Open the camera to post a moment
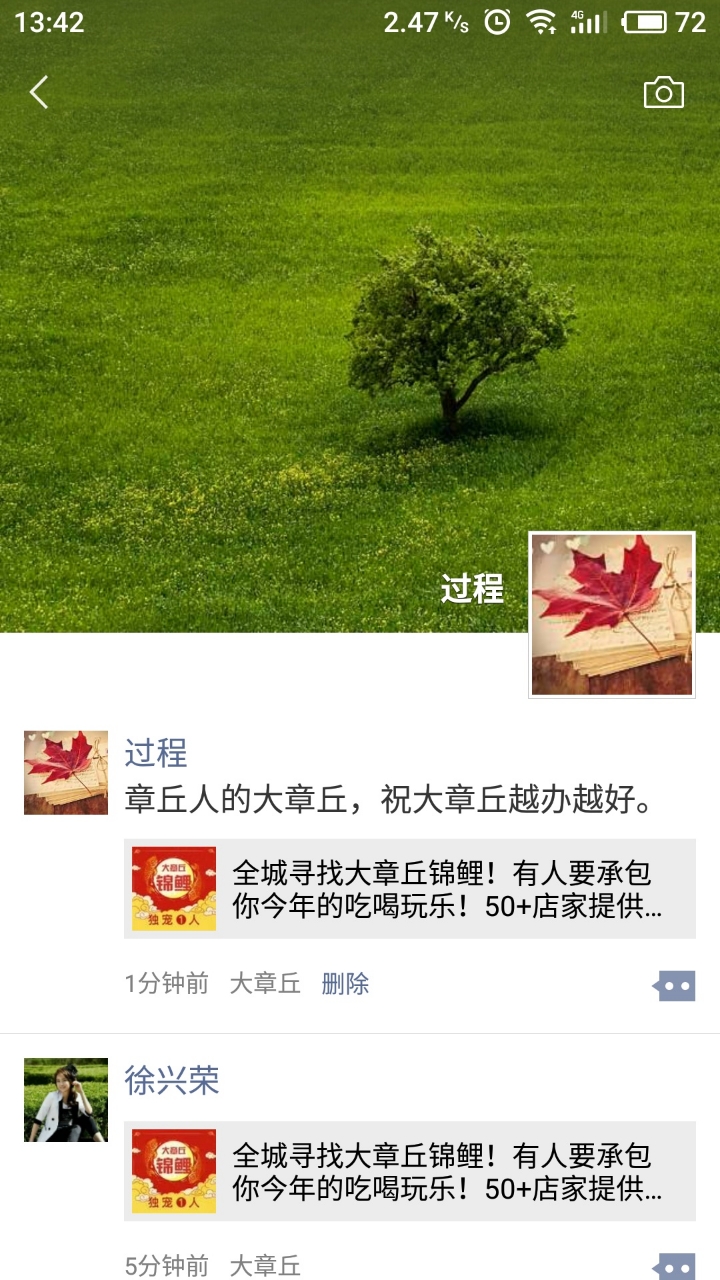The height and width of the screenshot is (1280, 720). click(663, 92)
